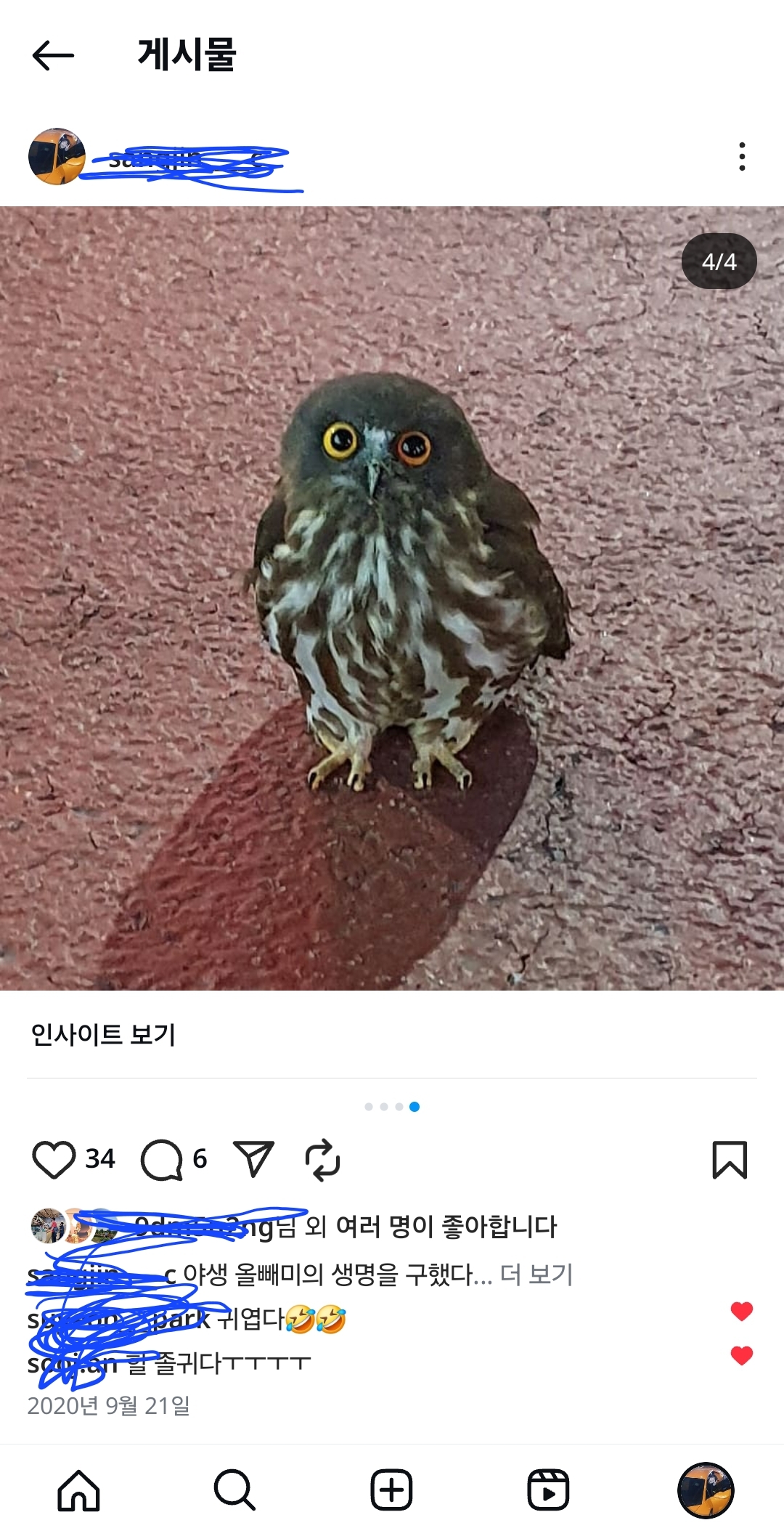Expand caption with 더 보기

pyautogui.click(x=536, y=1274)
